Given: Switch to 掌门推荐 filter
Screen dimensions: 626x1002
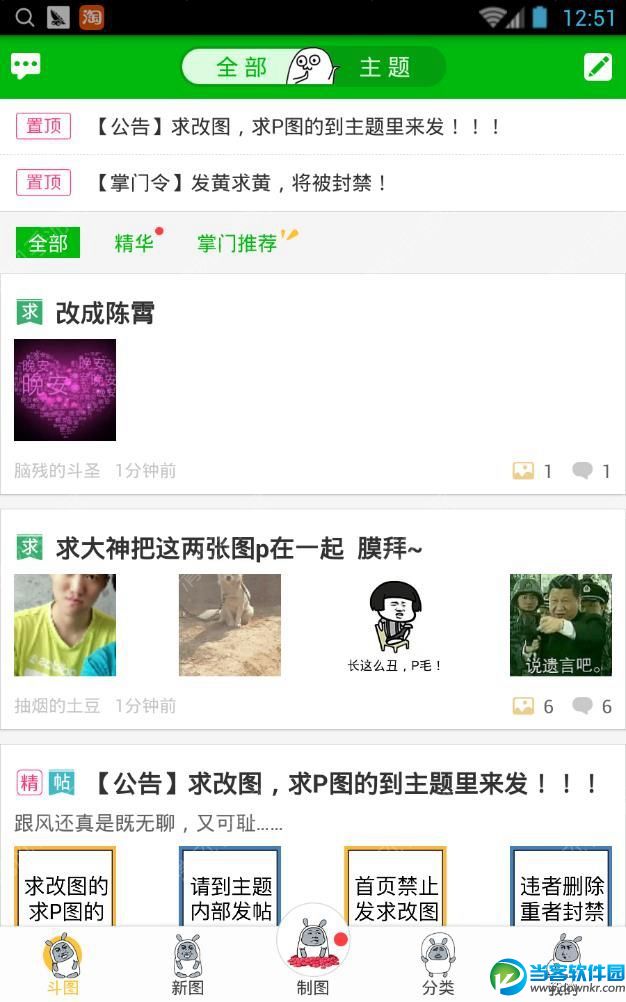Looking at the screenshot, I should 237,243.
